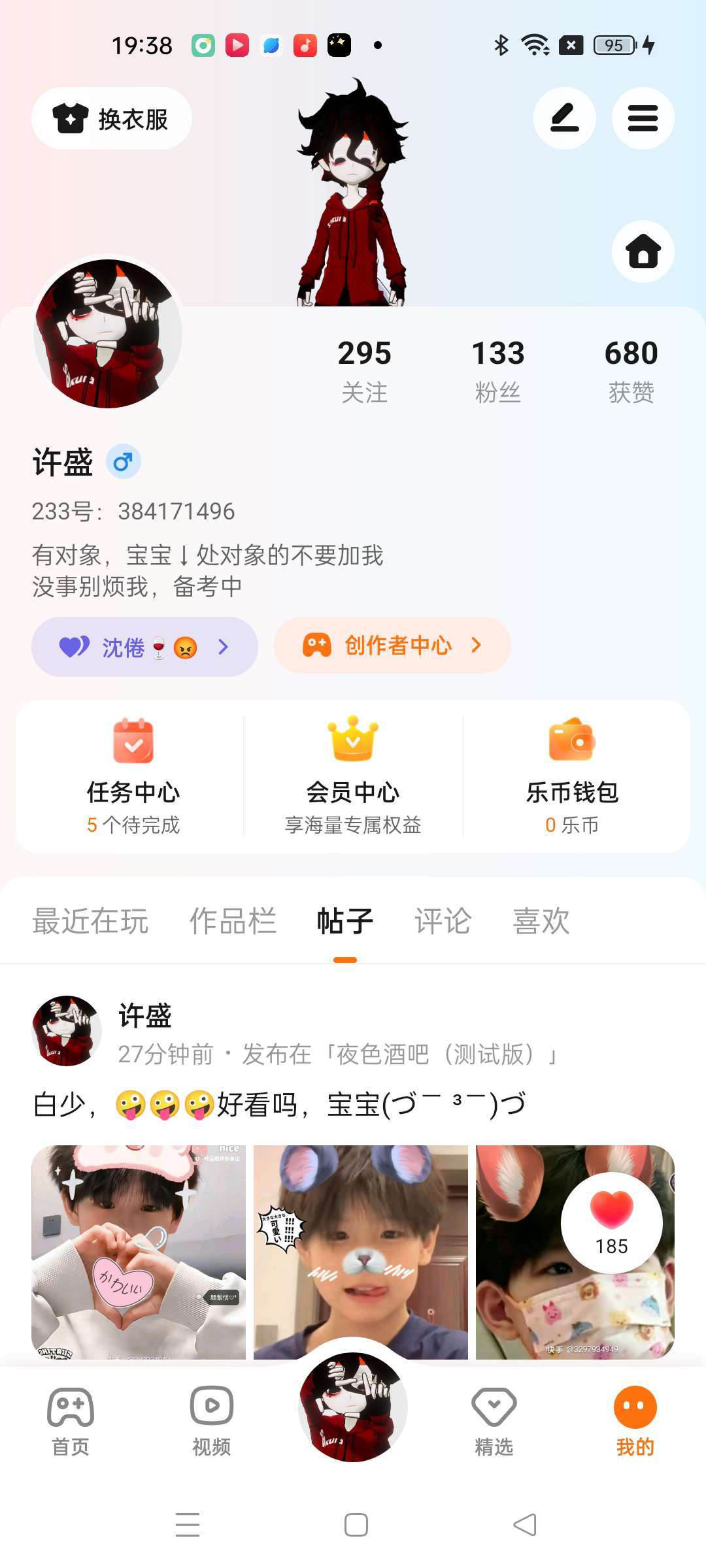706x1568 pixels.
Task: Open the post photo with pink heart hands
Action: (x=139, y=1251)
